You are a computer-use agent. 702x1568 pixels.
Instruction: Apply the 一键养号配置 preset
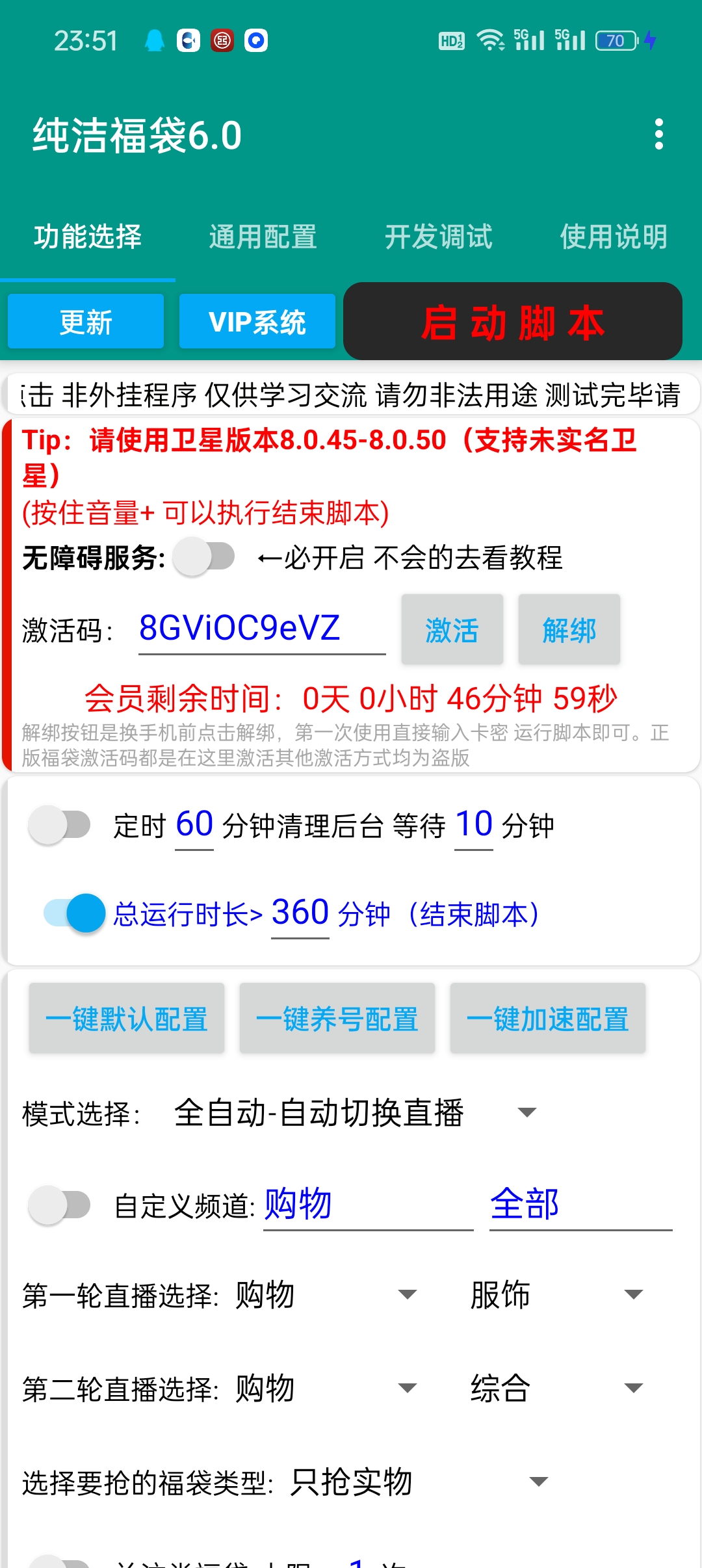pos(337,1017)
